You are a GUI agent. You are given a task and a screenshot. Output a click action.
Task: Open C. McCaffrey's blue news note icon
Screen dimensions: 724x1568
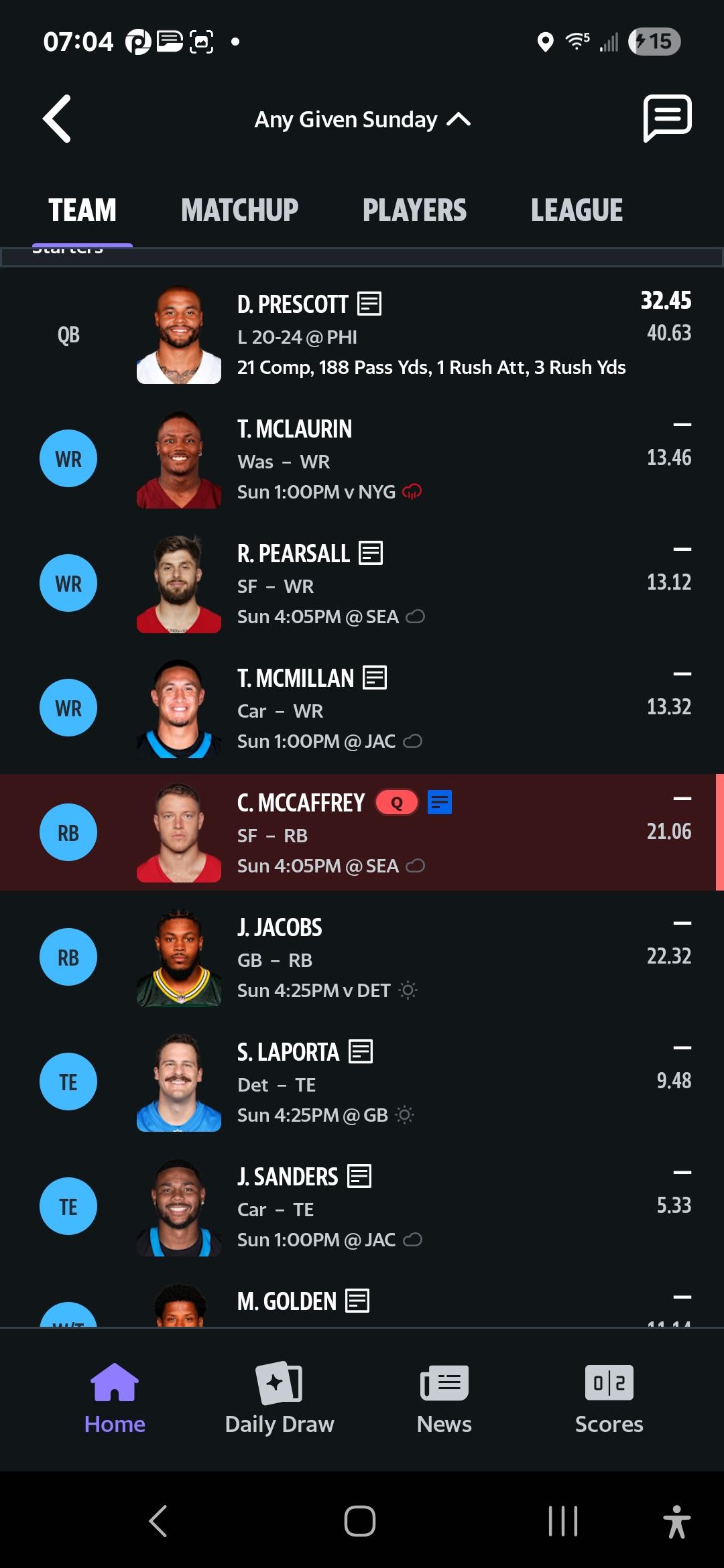click(440, 802)
